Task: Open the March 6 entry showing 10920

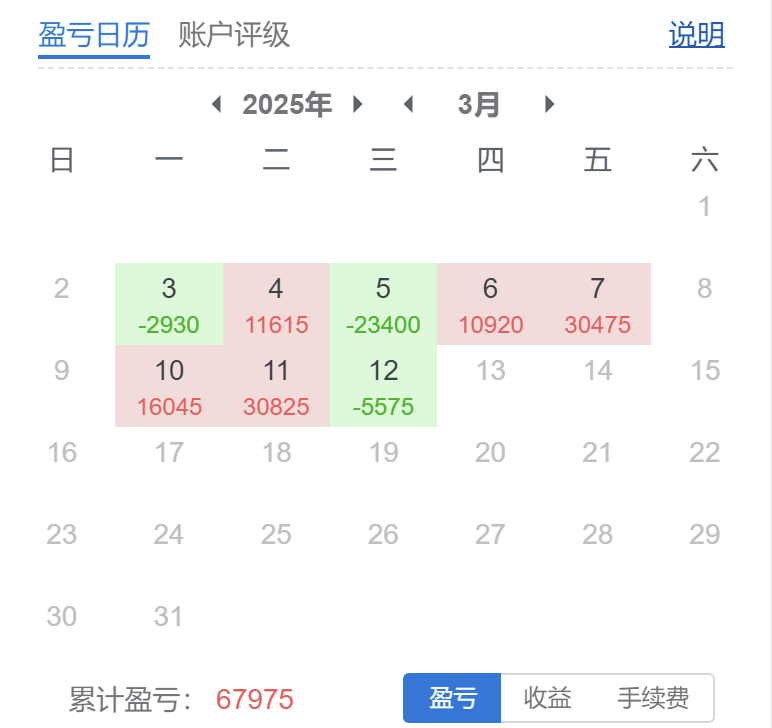Action: pos(490,304)
